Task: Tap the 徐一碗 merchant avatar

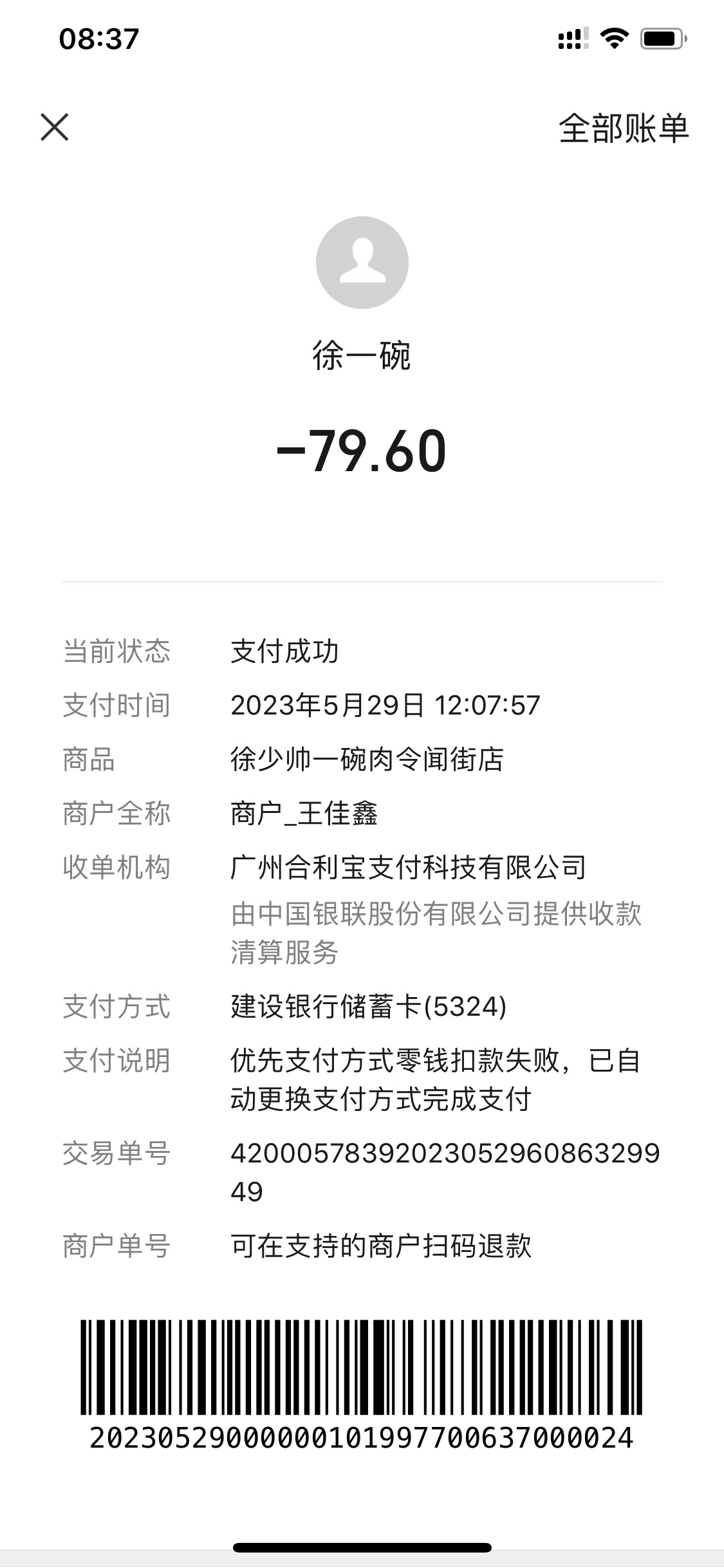Action: 362,263
